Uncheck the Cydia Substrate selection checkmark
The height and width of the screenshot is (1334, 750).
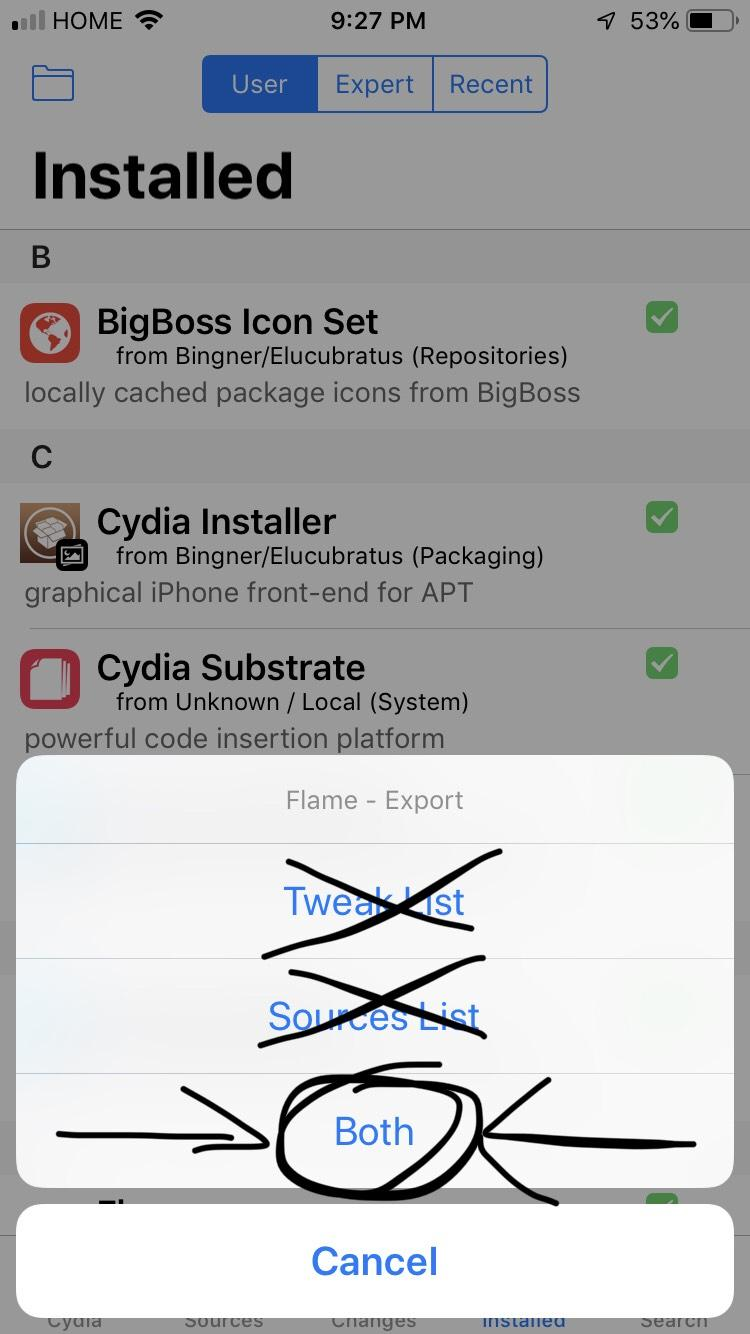tap(661, 663)
